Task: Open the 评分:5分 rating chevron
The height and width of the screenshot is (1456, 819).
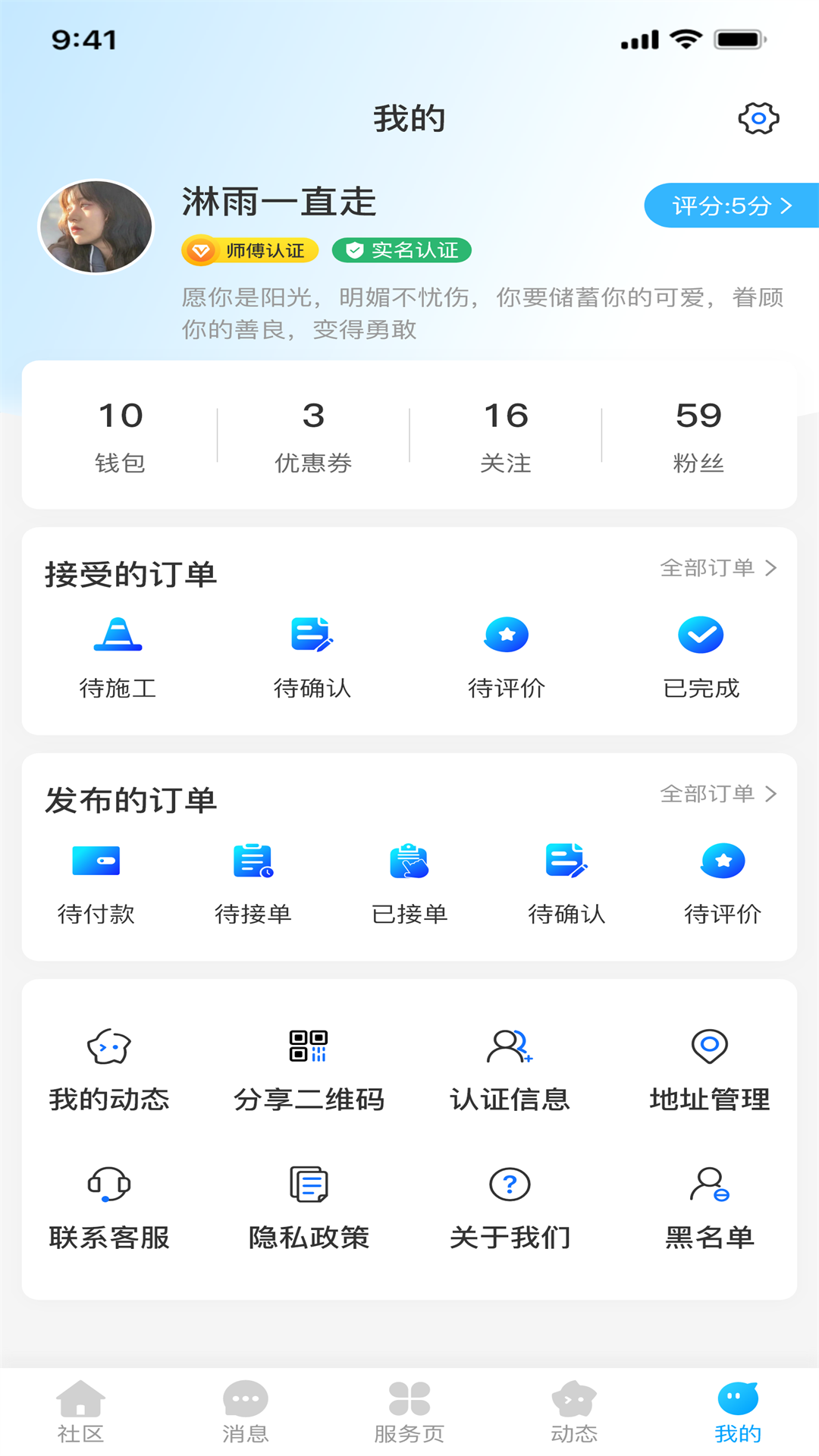Action: click(x=730, y=205)
